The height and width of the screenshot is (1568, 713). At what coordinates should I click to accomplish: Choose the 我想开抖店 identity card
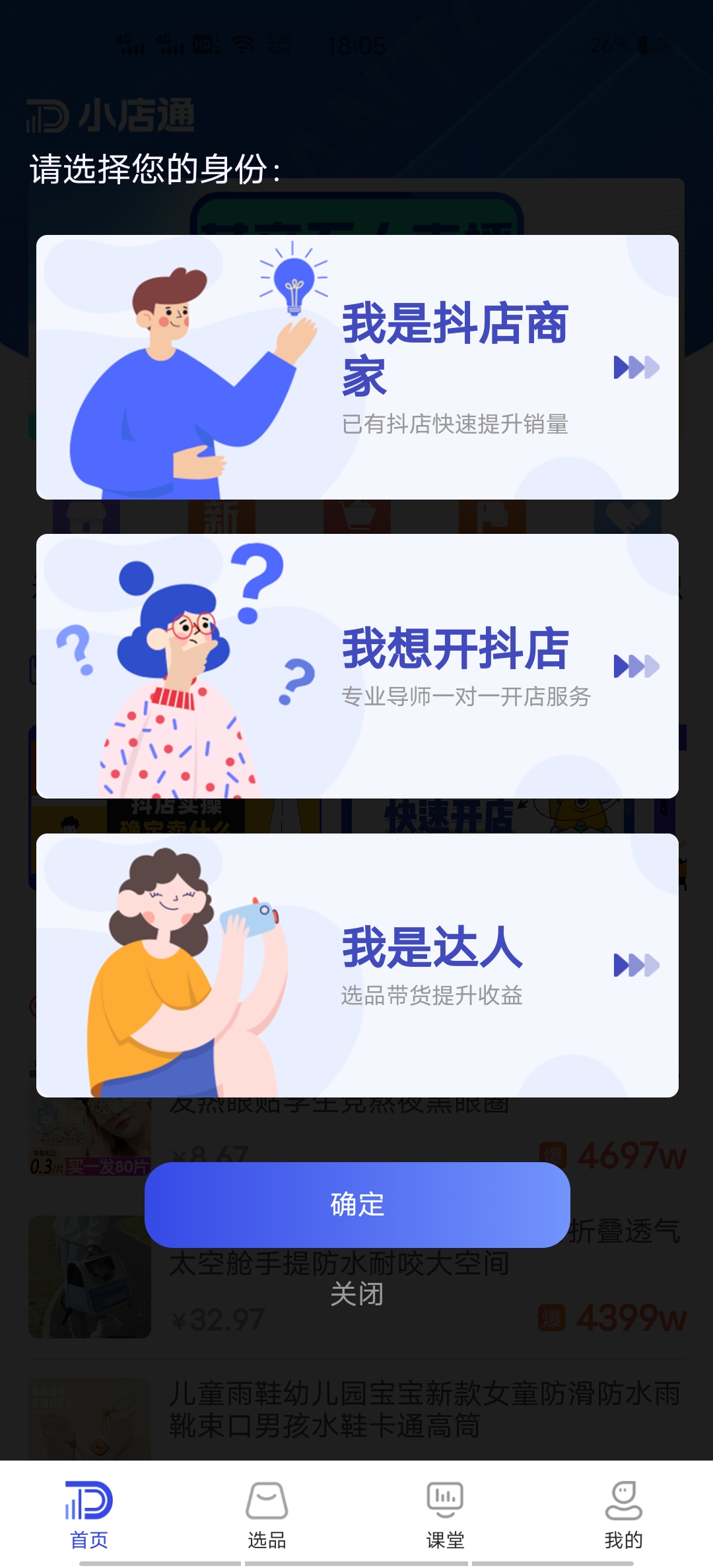click(x=357, y=666)
